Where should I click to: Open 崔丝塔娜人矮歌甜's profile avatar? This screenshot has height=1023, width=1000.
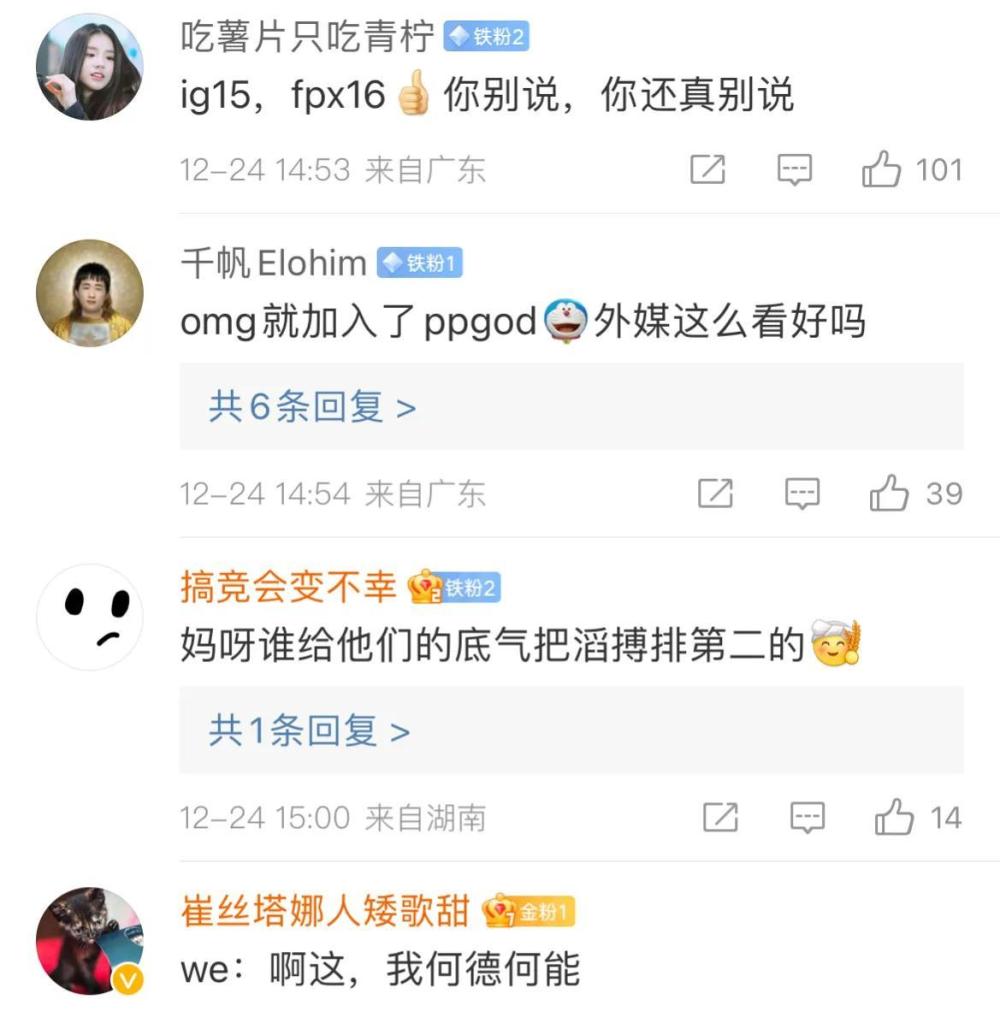tap(90, 941)
